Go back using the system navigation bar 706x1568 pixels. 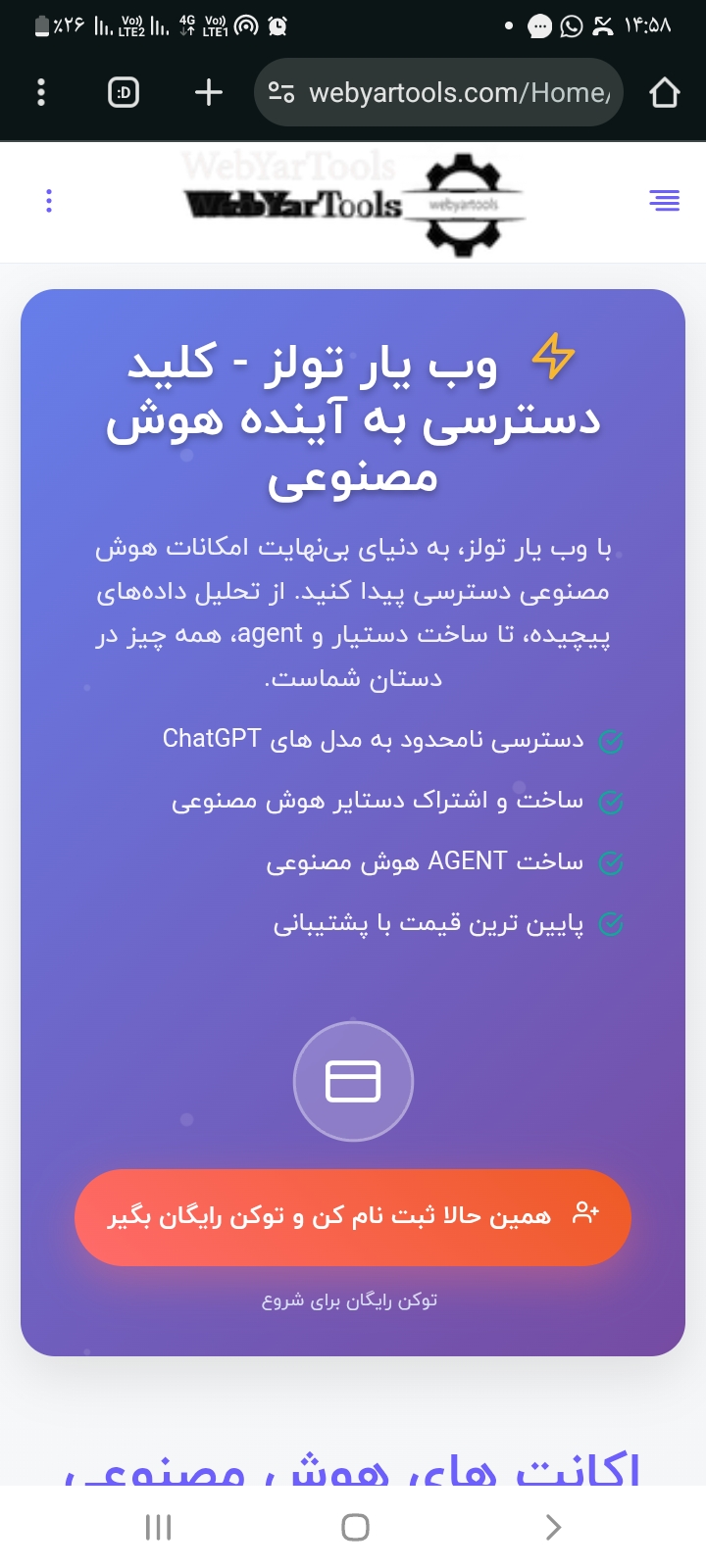click(x=552, y=1527)
